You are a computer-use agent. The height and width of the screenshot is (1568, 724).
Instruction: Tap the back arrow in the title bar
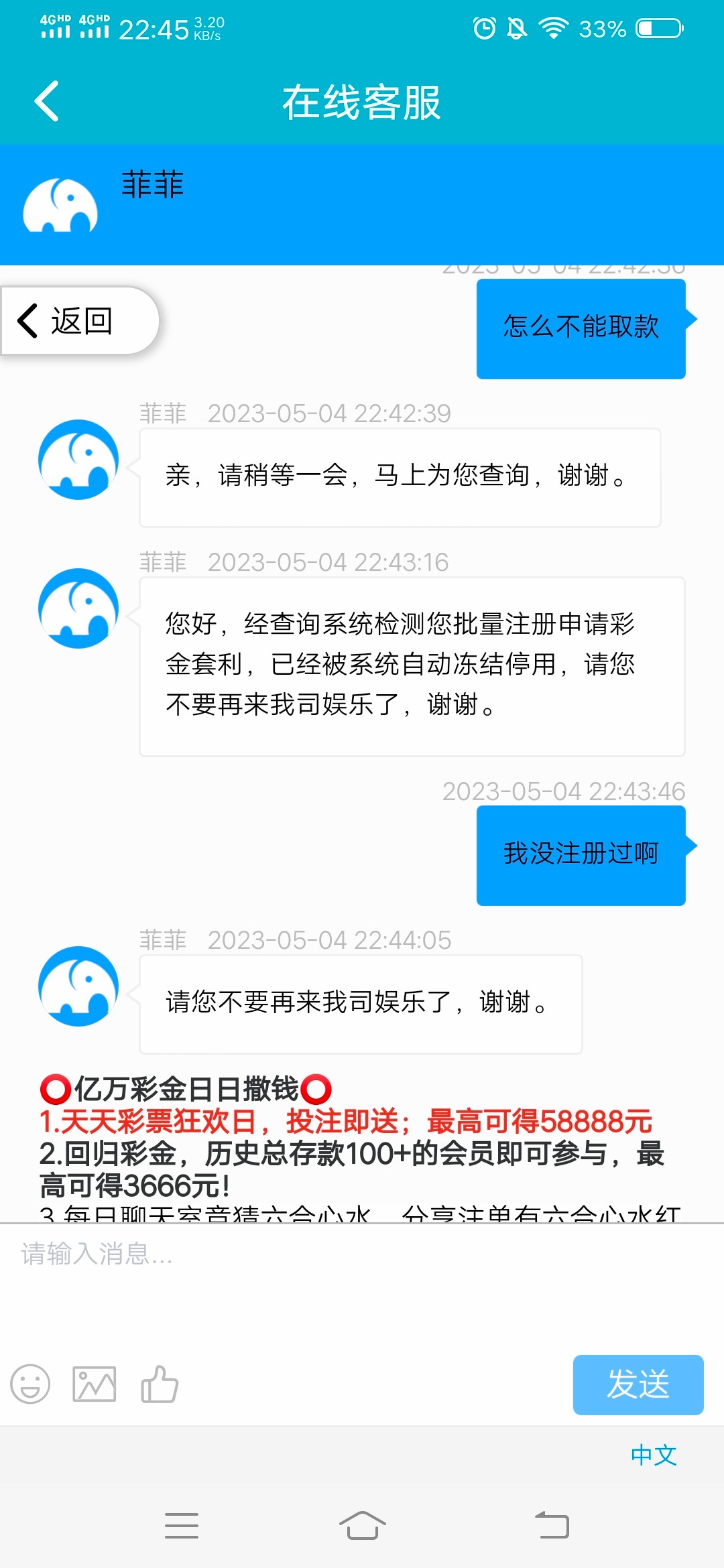click(47, 101)
